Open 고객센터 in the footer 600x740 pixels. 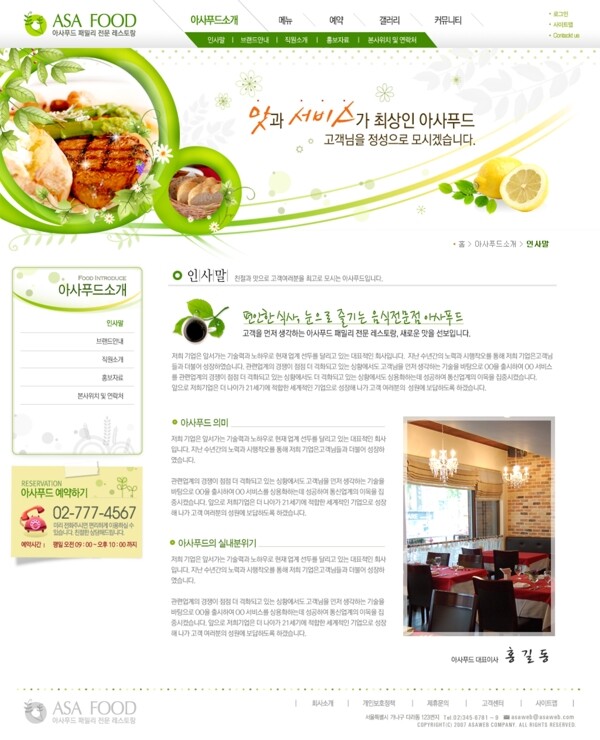point(492,703)
